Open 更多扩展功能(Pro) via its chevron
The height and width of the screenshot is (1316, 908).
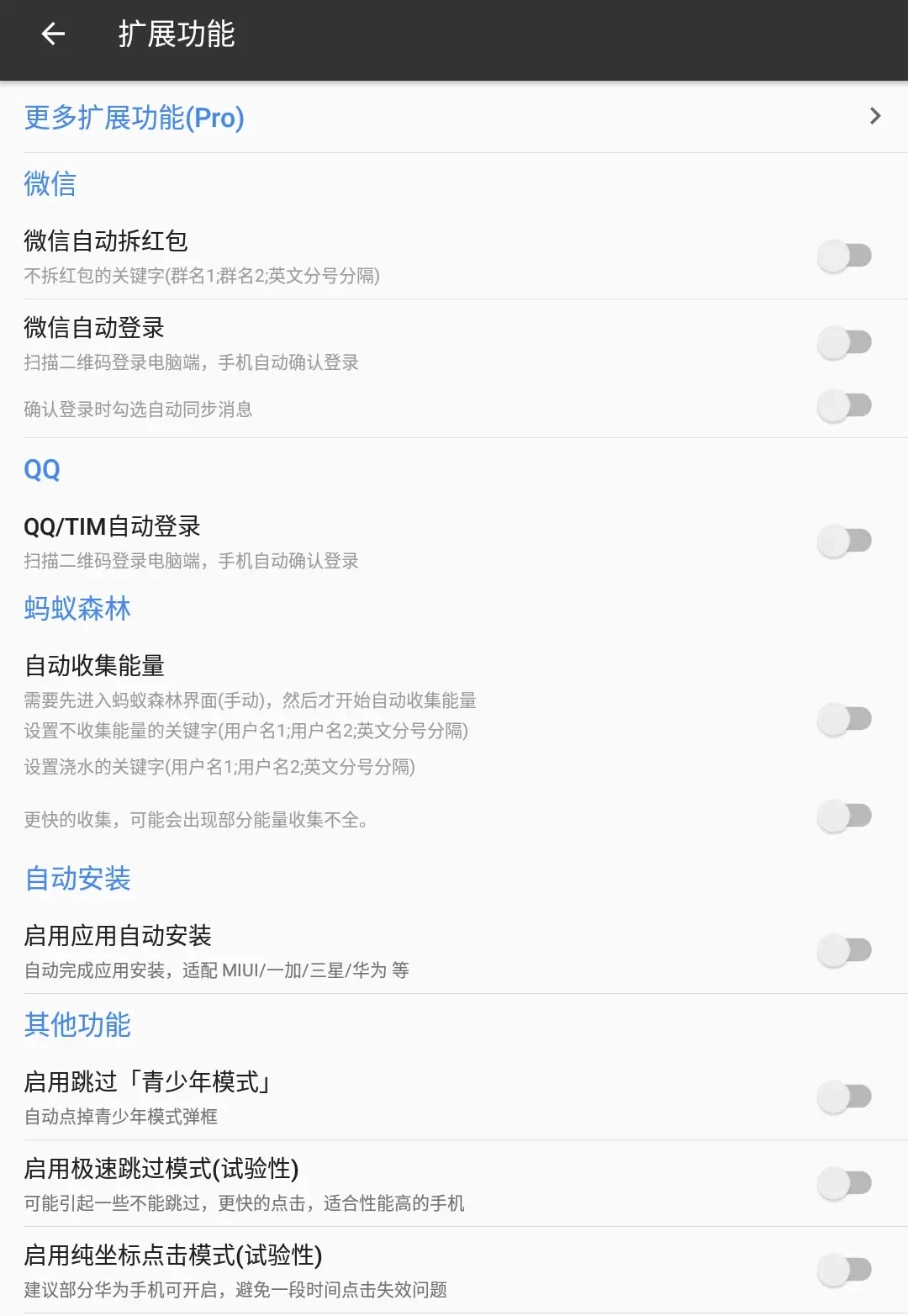tap(875, 117)
